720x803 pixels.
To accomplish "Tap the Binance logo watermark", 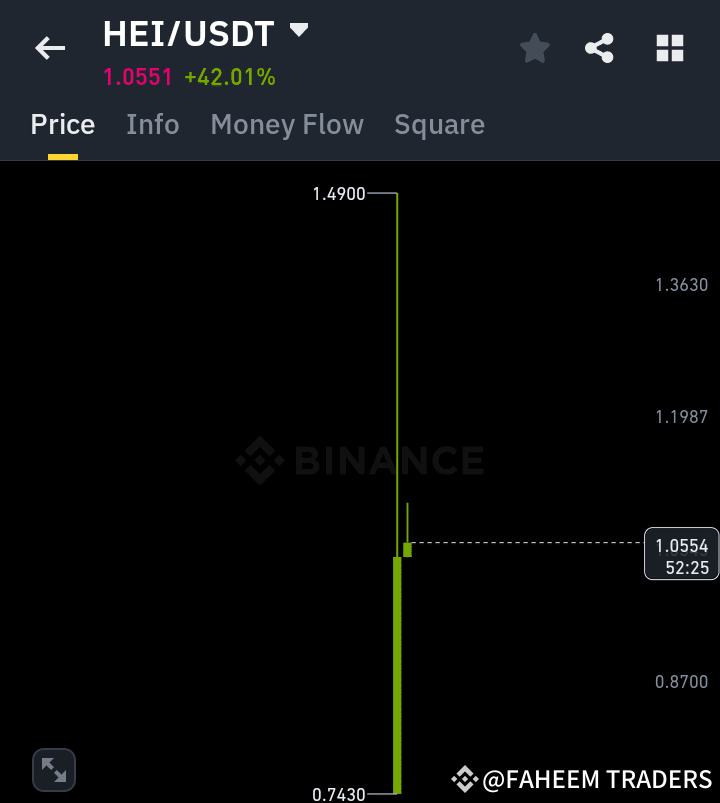I will coord(360,461).
